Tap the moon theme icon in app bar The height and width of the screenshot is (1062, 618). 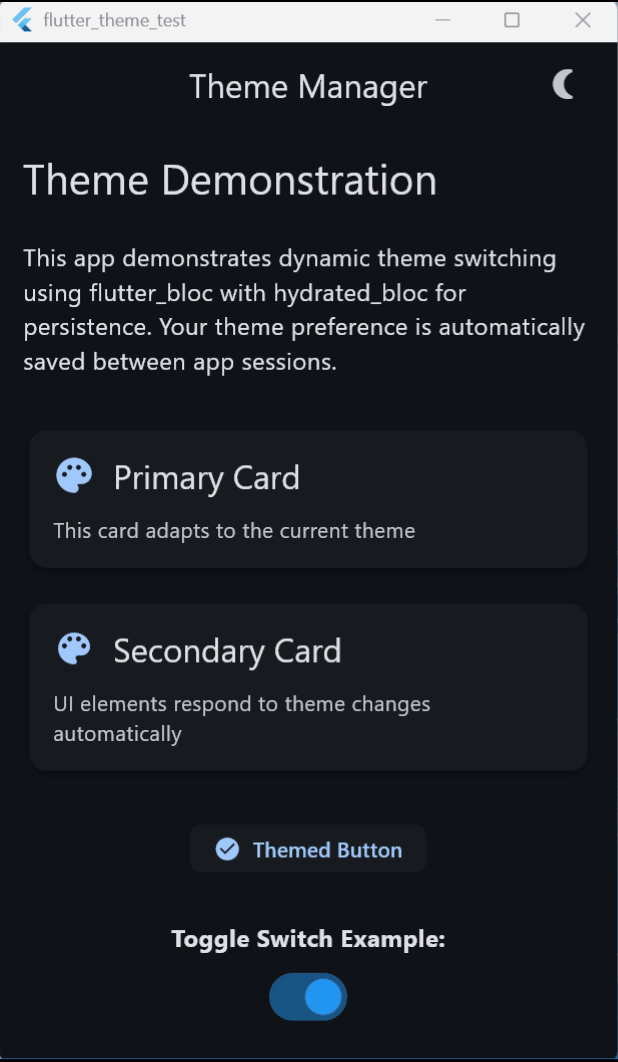tap(564, 85)
